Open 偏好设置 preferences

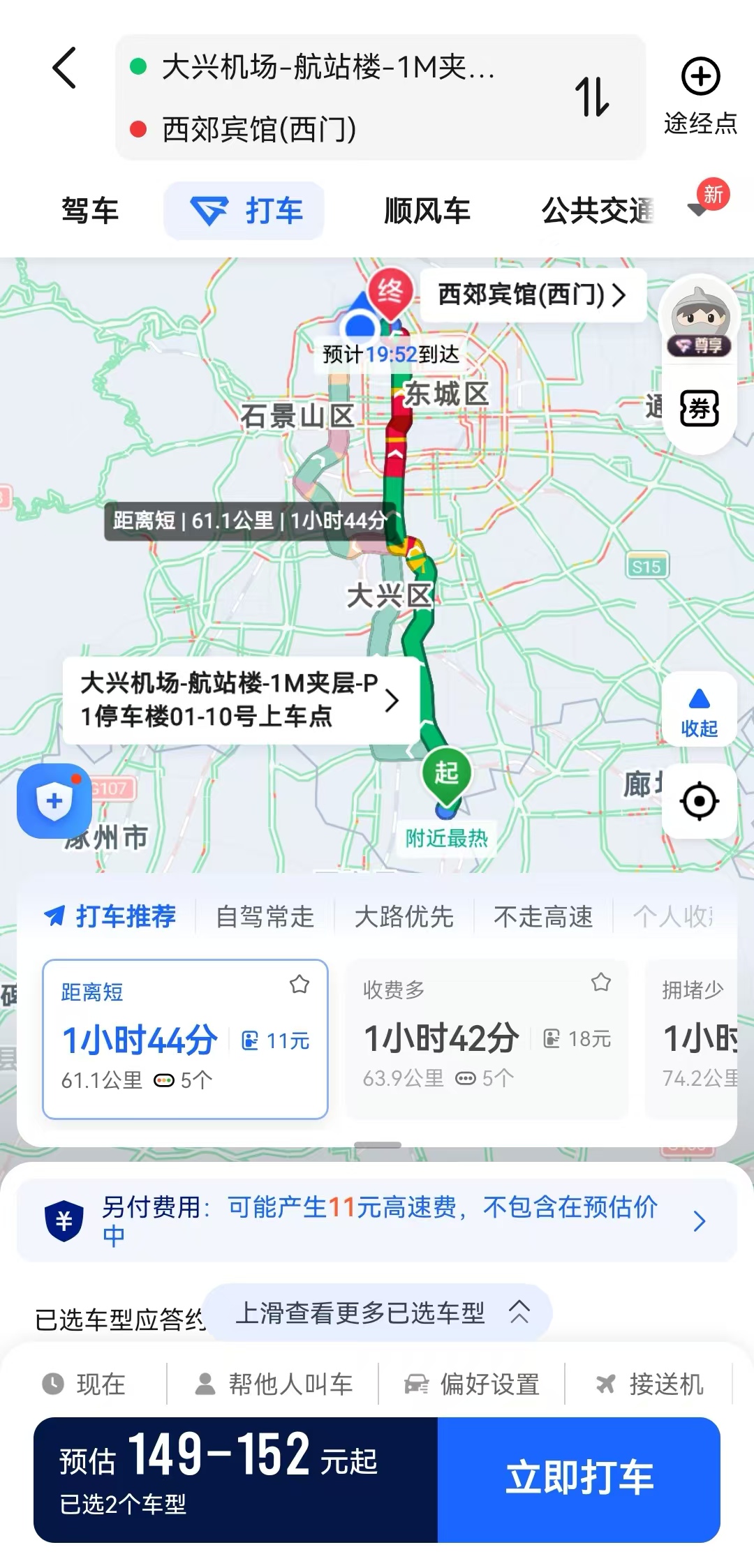(x=473, y=1384)
